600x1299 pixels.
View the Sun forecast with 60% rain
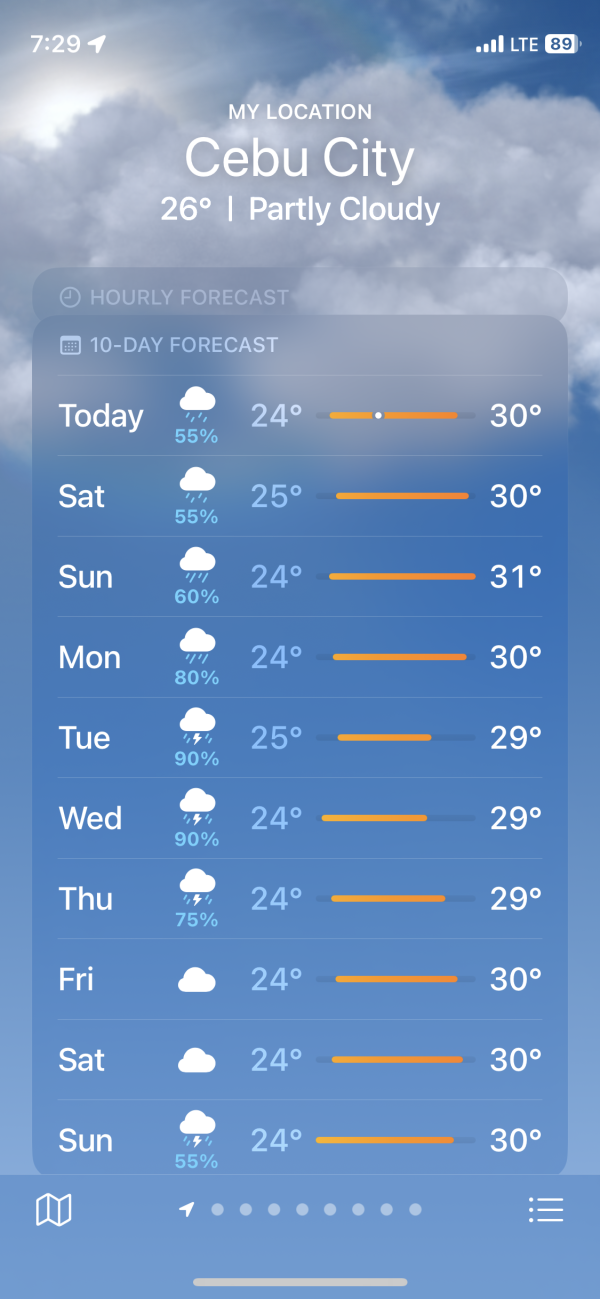(x=300, y=577)
